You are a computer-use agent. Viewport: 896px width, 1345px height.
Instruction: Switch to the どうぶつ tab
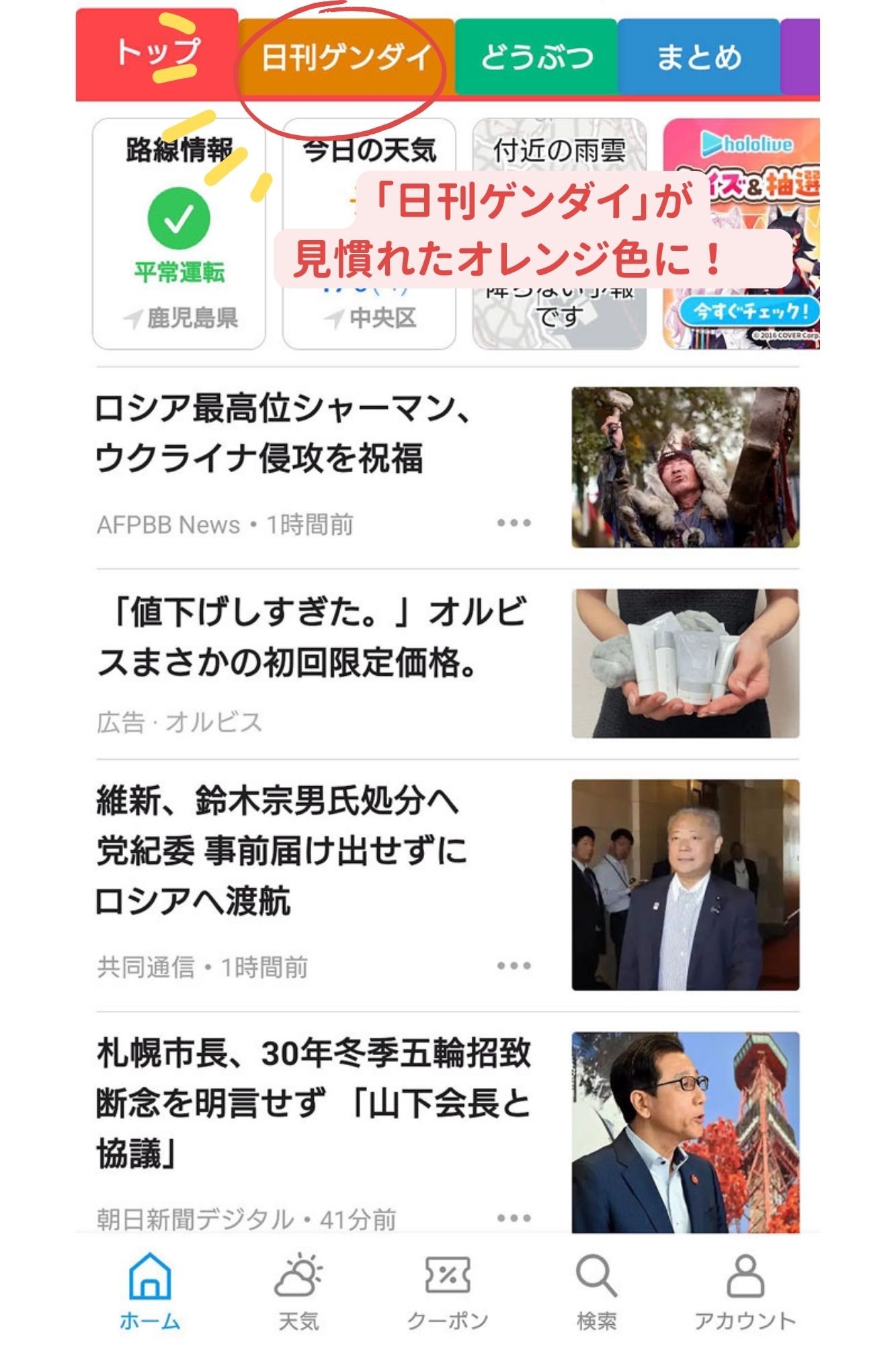(536, 57)
